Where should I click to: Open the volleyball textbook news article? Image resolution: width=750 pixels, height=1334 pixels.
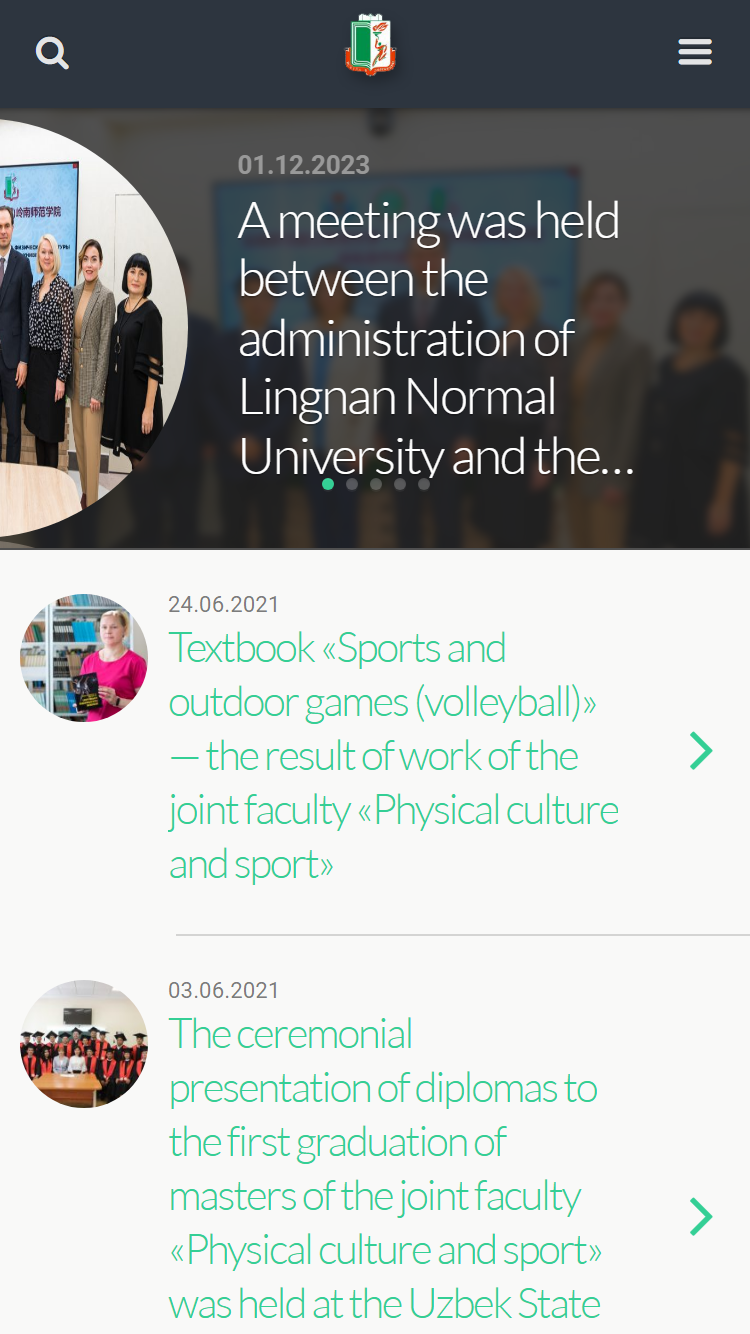coord(394,755)
